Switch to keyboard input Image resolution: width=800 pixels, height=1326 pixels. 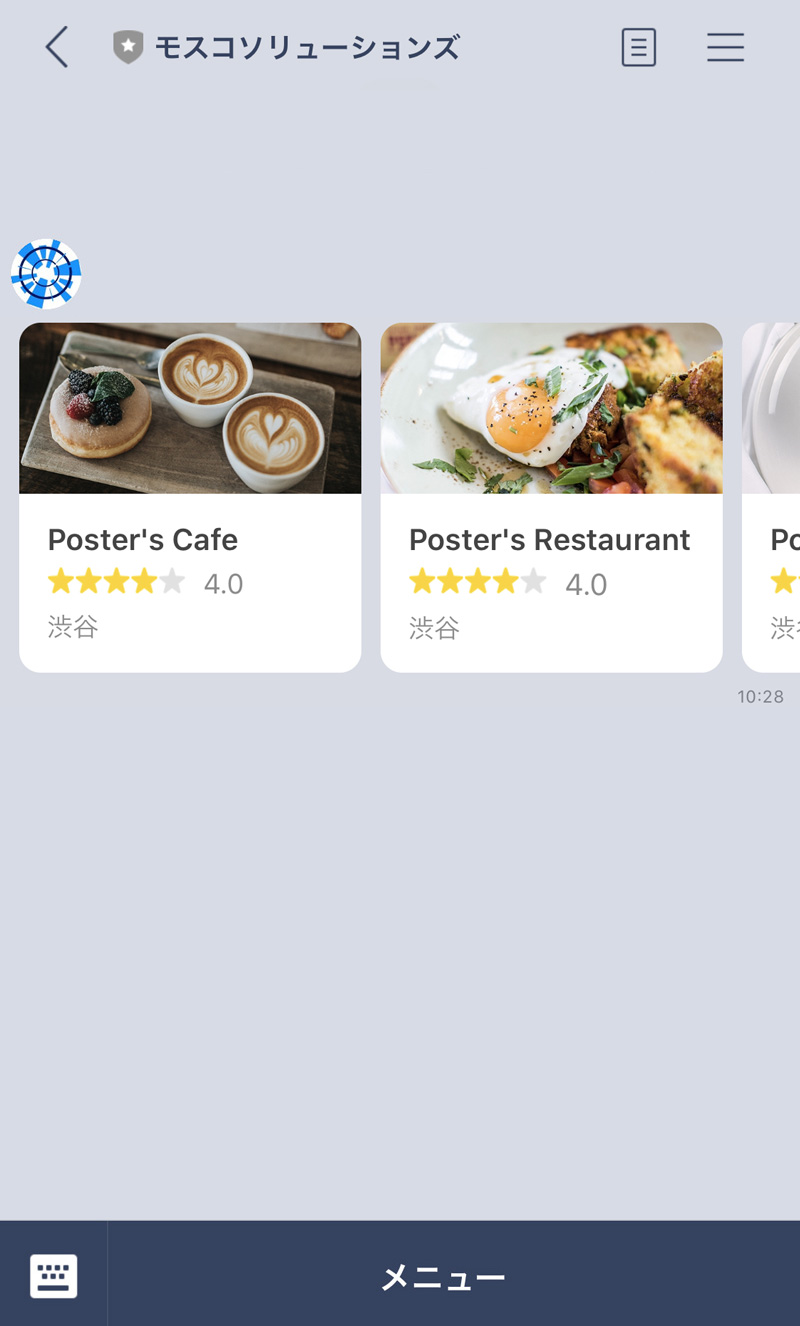(x=54, y=1276)
